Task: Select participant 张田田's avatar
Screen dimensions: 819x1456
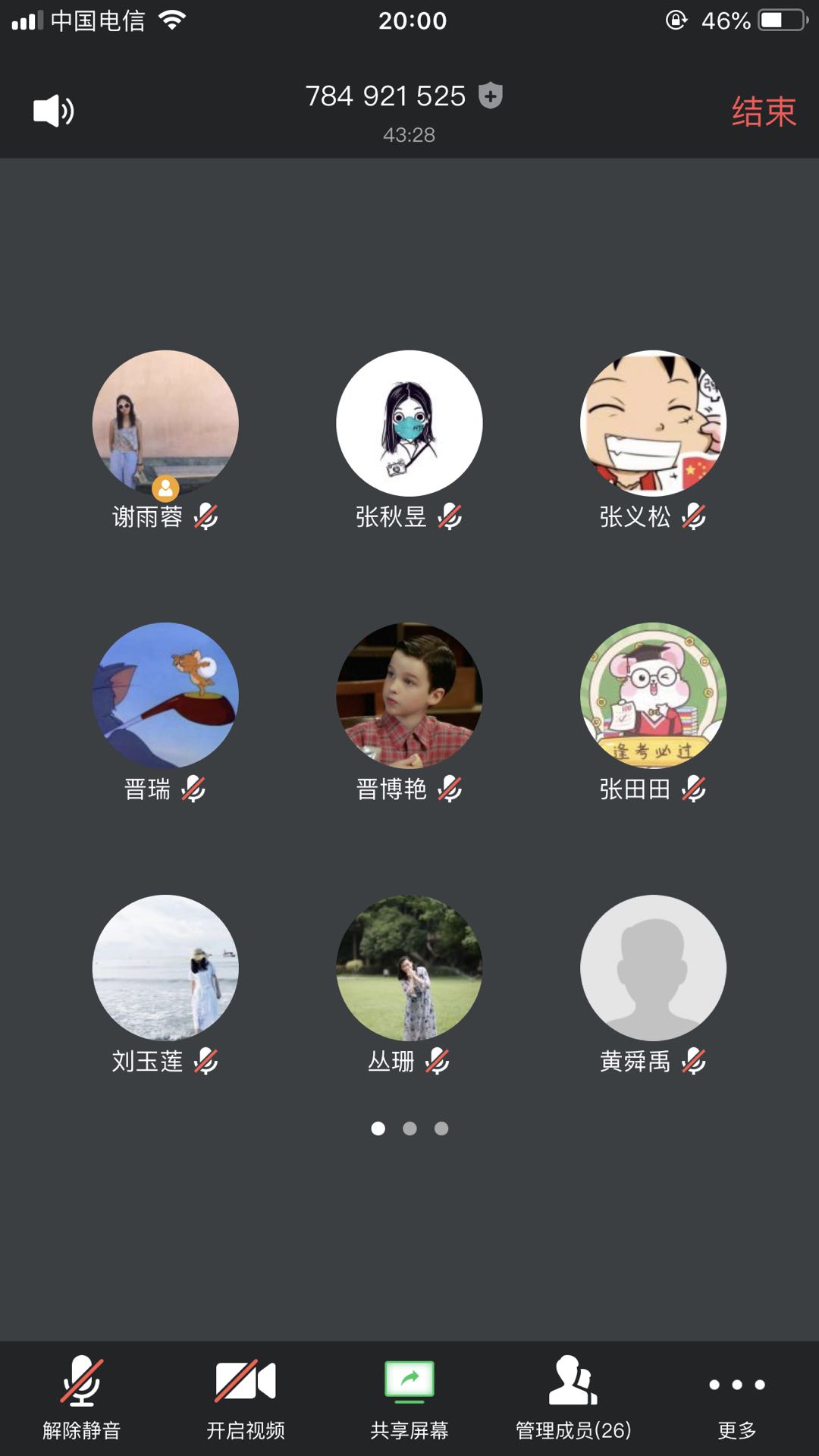Action: 653,695
